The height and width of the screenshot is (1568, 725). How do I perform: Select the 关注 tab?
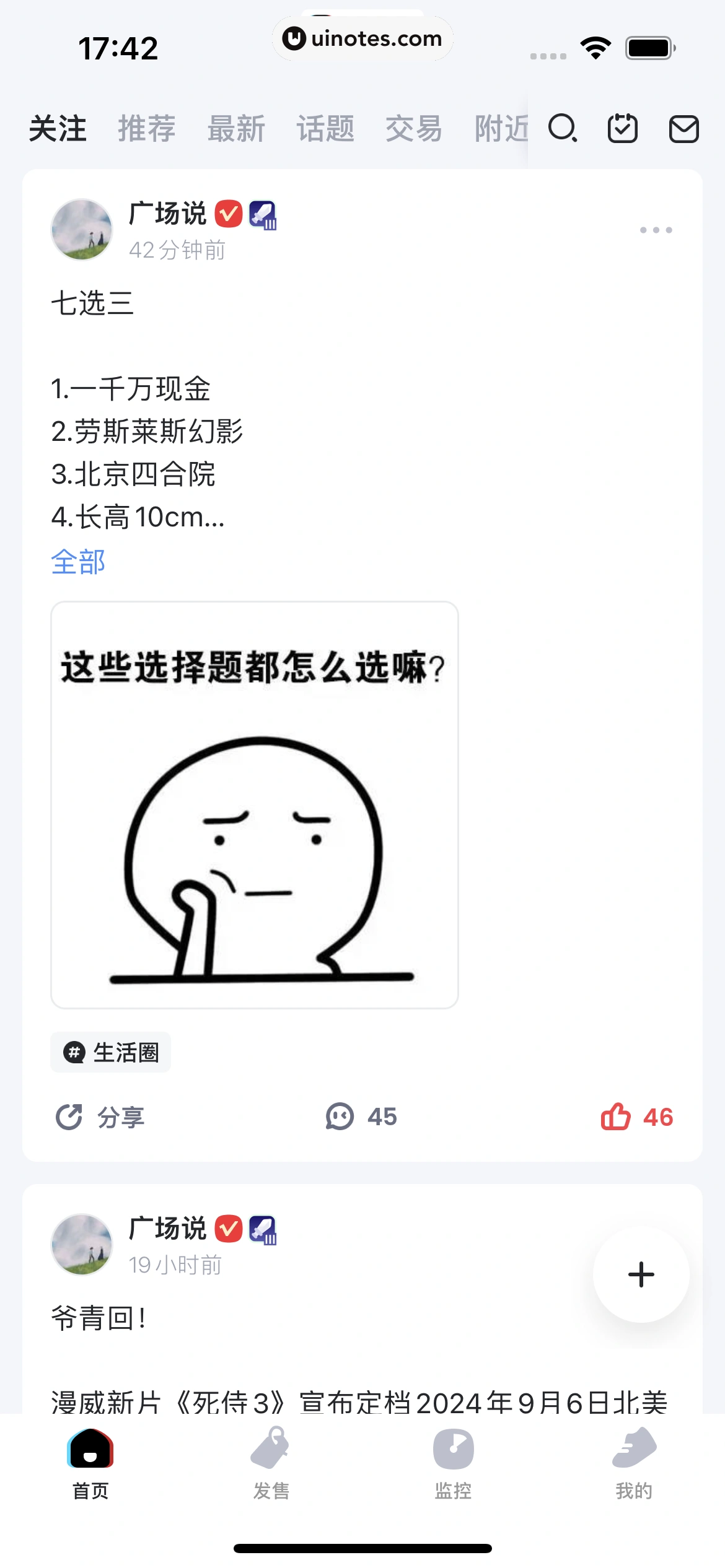[58, 129]
